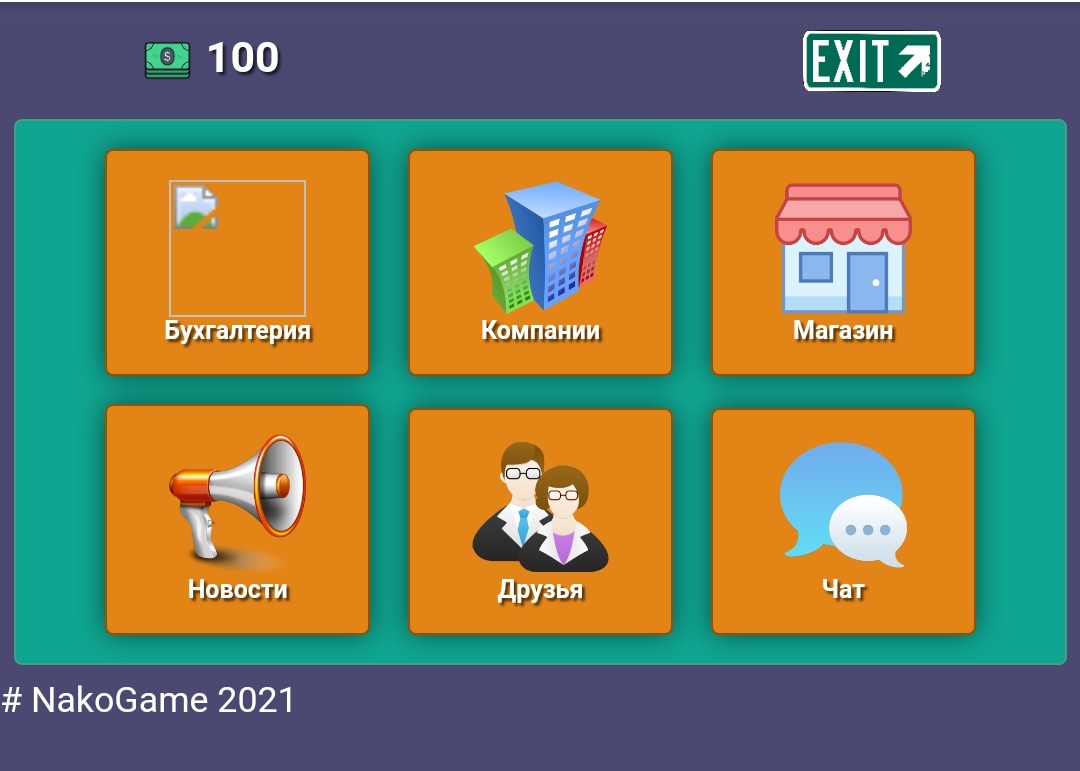
Task: View the Новости news tile
Action: pos(238,519)
